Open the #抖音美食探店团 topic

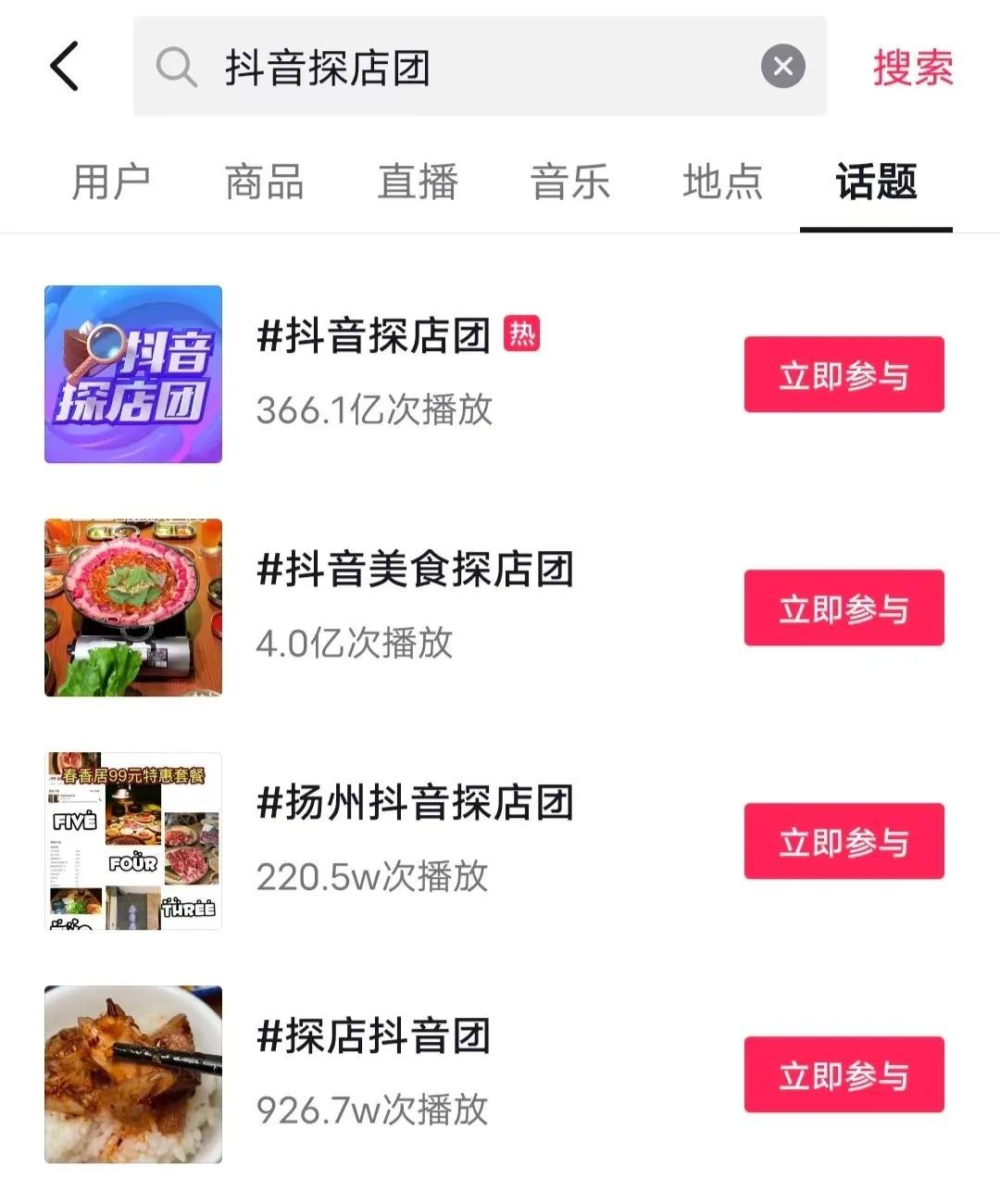(x=415, y=570)
